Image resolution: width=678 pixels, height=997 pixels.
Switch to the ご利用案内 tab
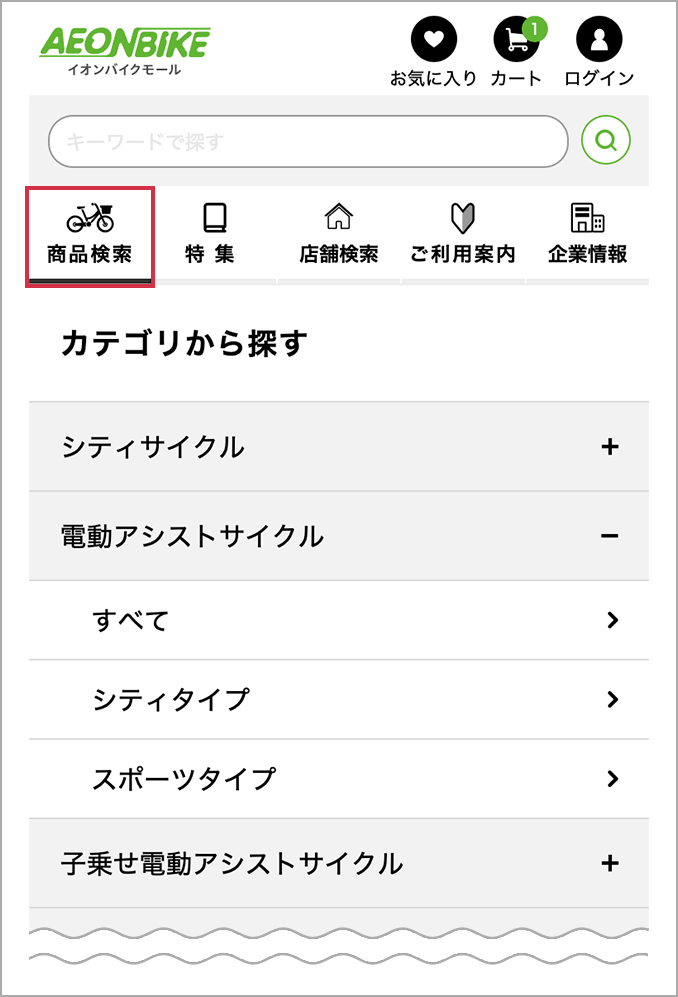coord(463,236)
